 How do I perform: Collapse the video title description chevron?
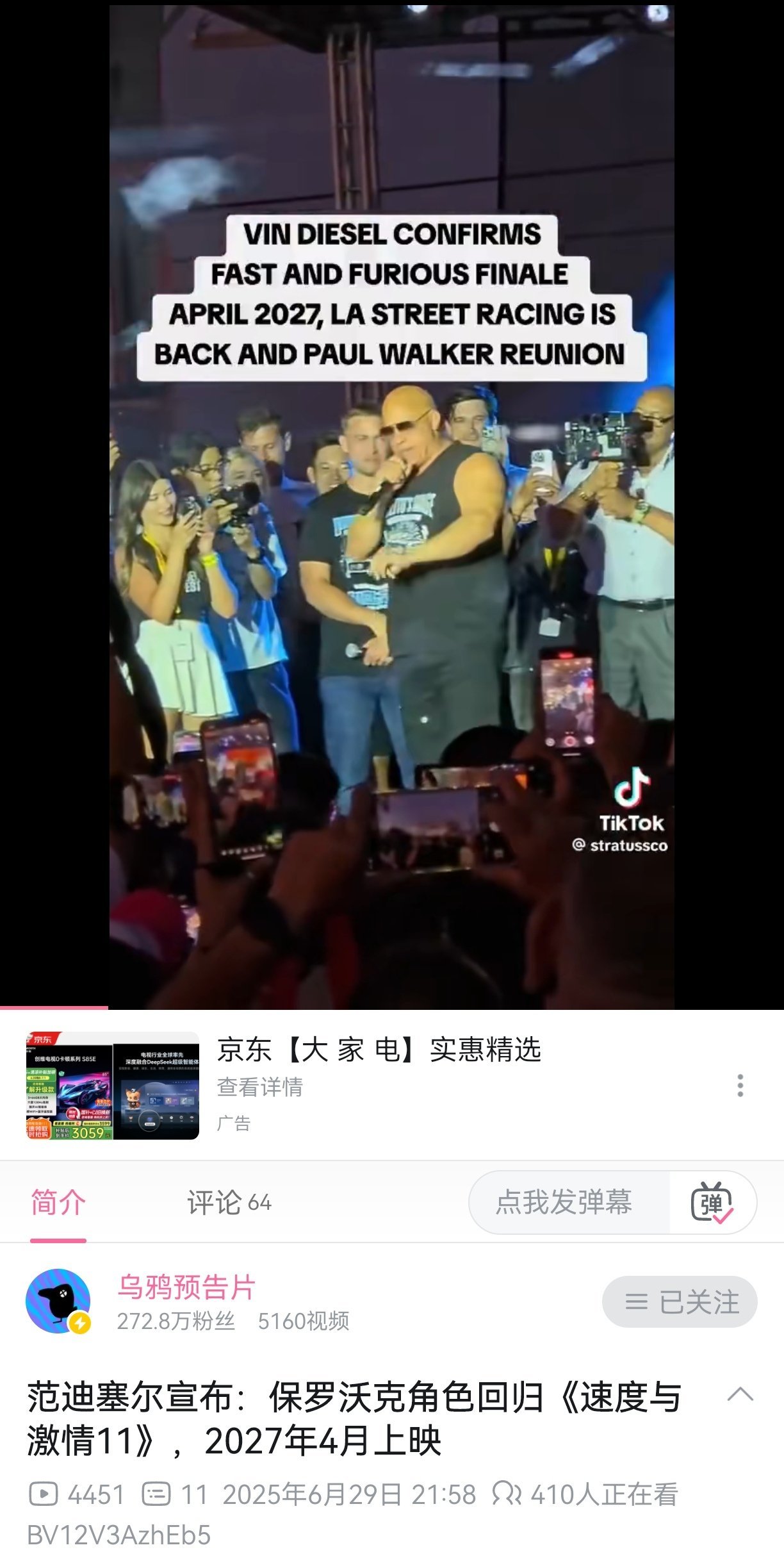click(740, 1394)
